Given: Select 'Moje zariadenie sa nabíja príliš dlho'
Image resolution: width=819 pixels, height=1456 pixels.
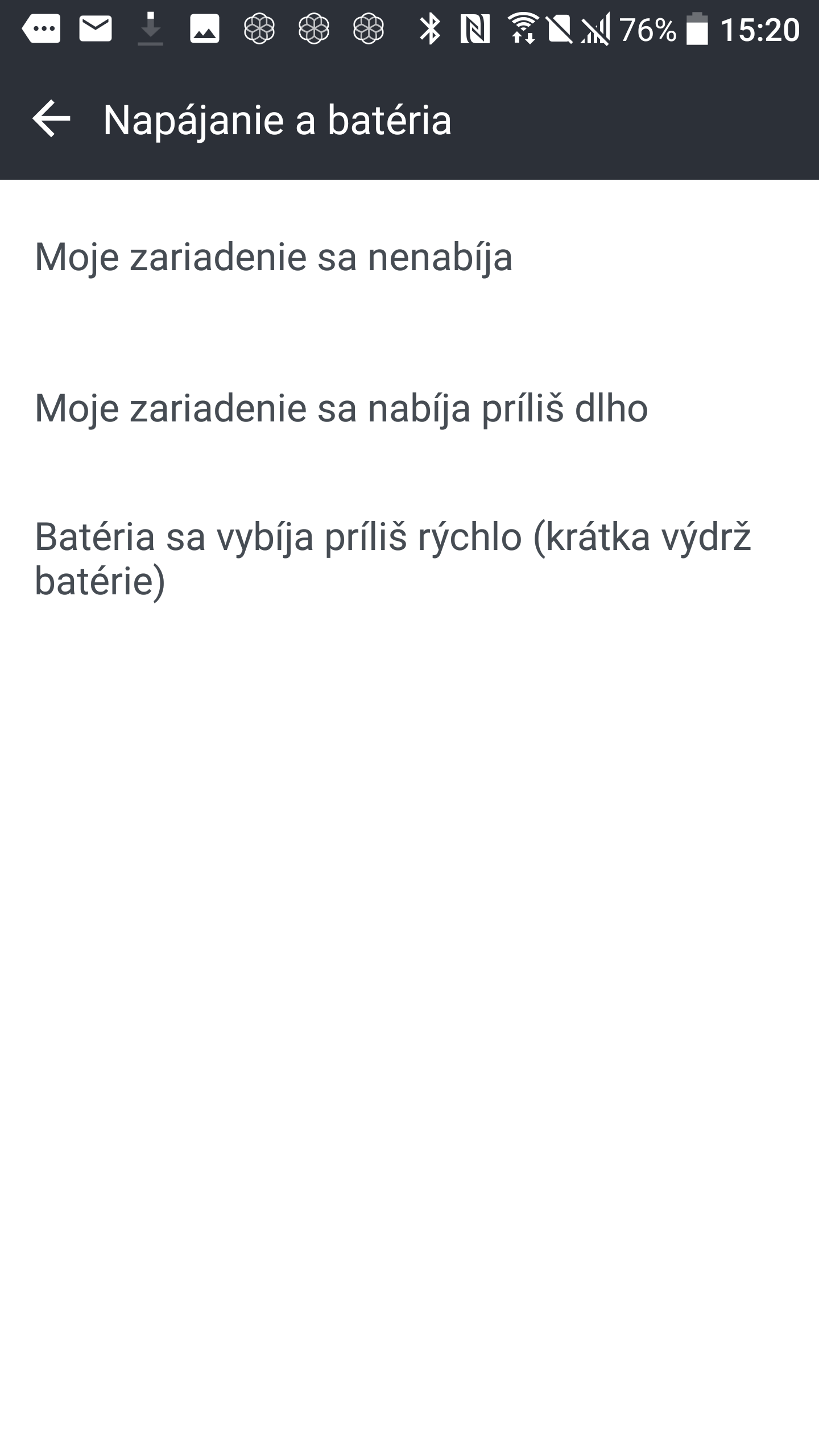Looking at the screenshot, I should 409,408.
